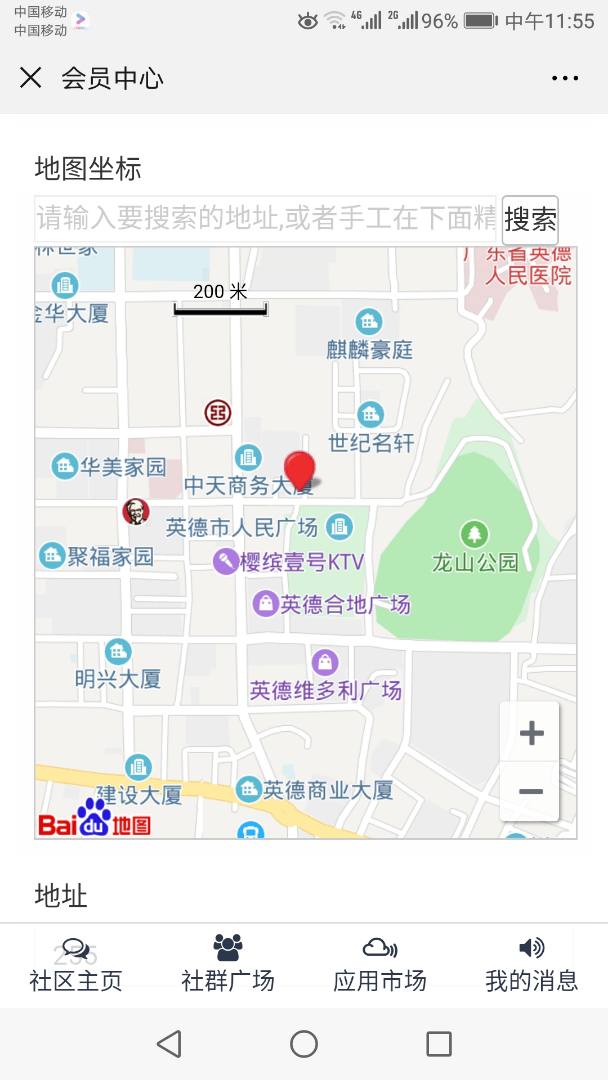Zoom out the map with minus
608x1080 pixels.
[x=531, y=792]
